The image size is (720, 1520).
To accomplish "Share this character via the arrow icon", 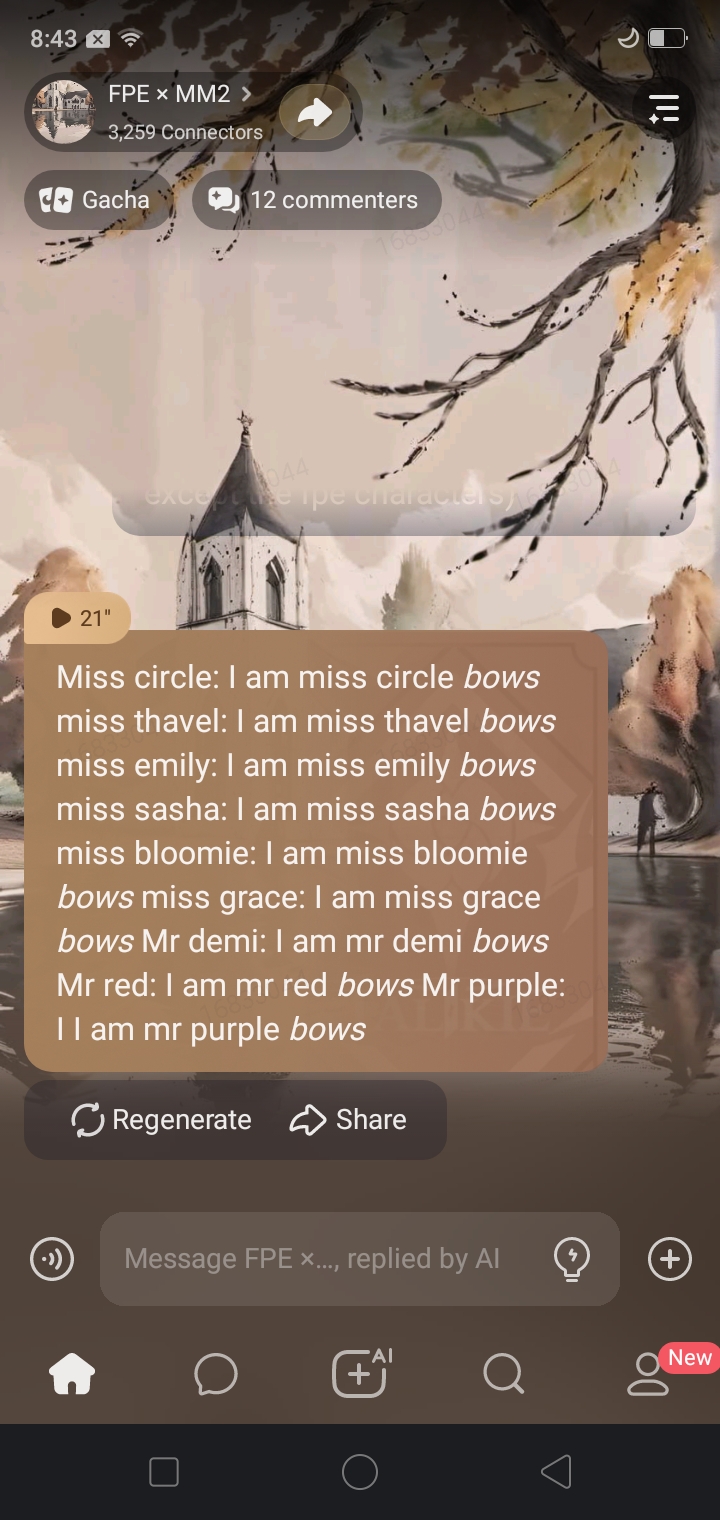I will pyautogui.click(x=315, y=112).
